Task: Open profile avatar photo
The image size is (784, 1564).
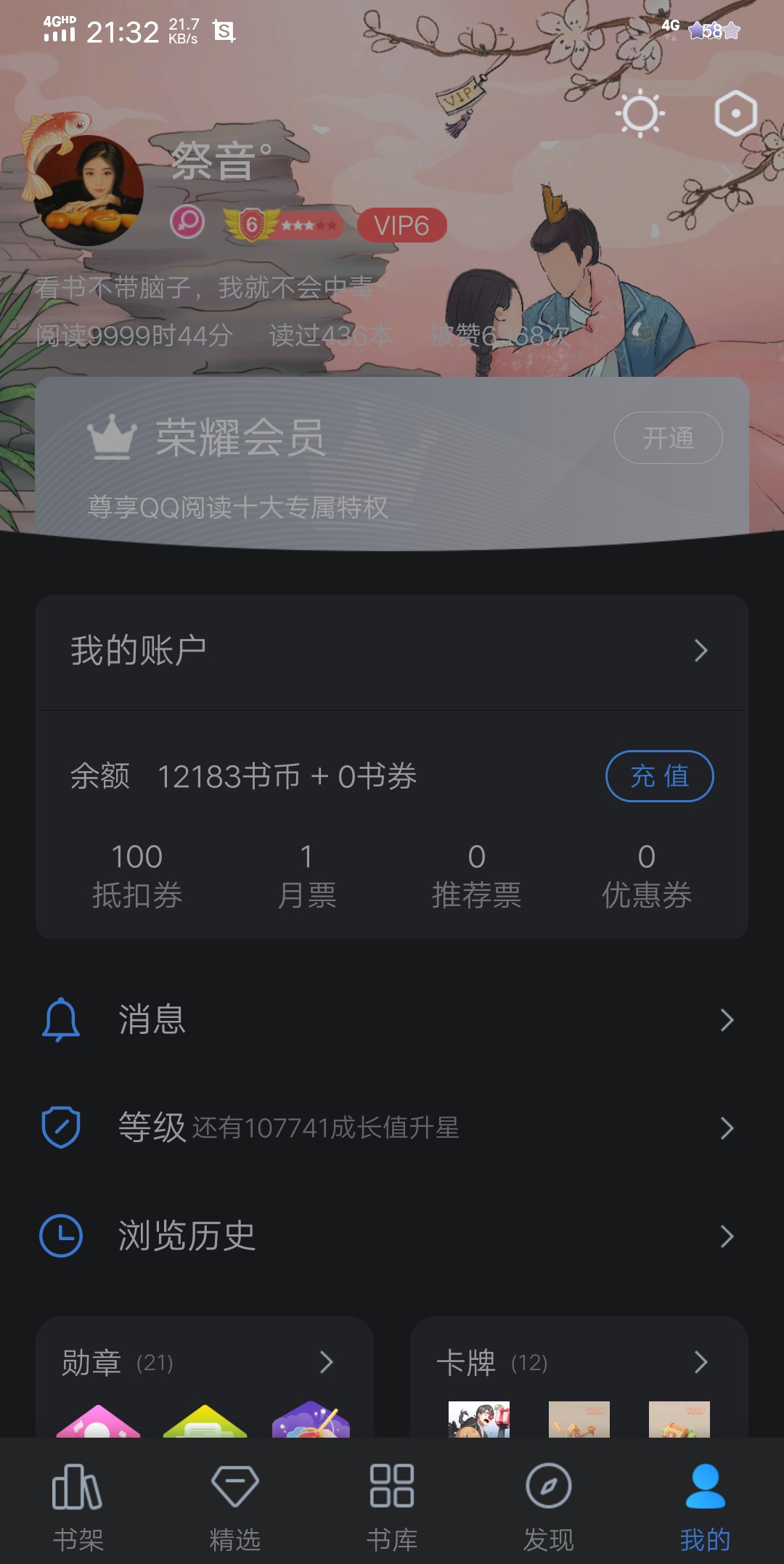Action: tap(89, 190)
